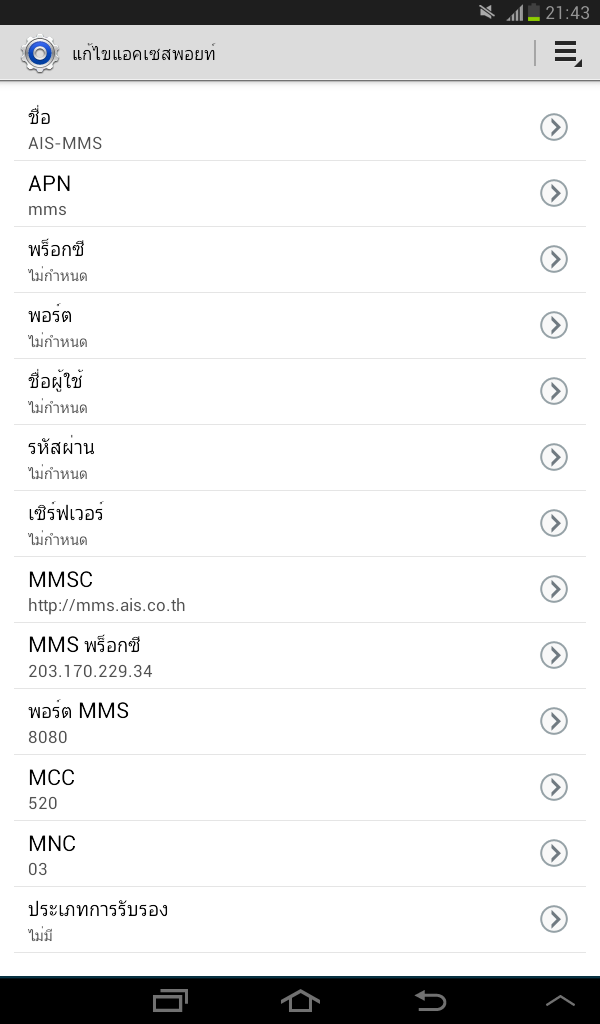Select ประเภทการรับรอง row
Viewport: 600px width, 1024px height.
(300, 920)
